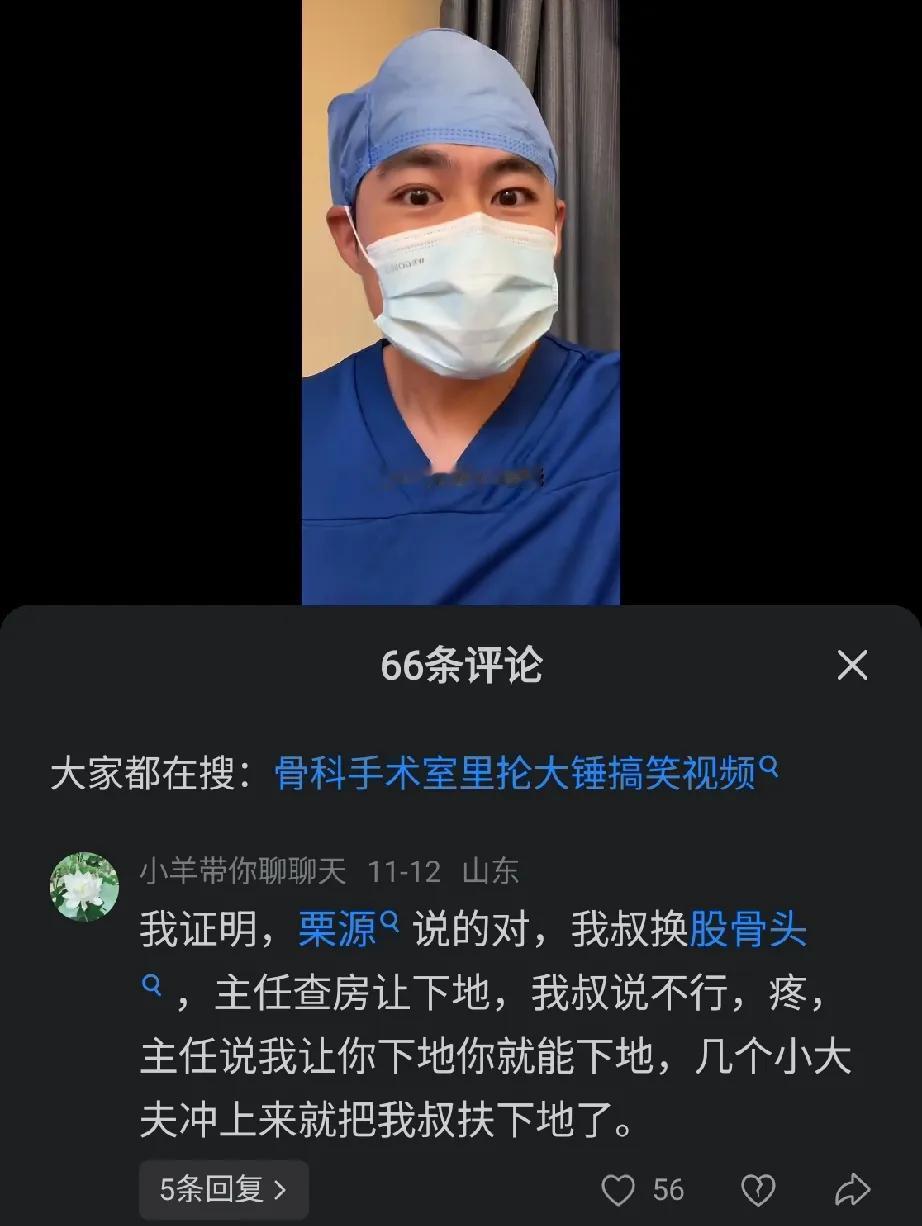The image size is (922, 1226).
Task: Tap the video to pause playback
Action: tap(460, 300)
